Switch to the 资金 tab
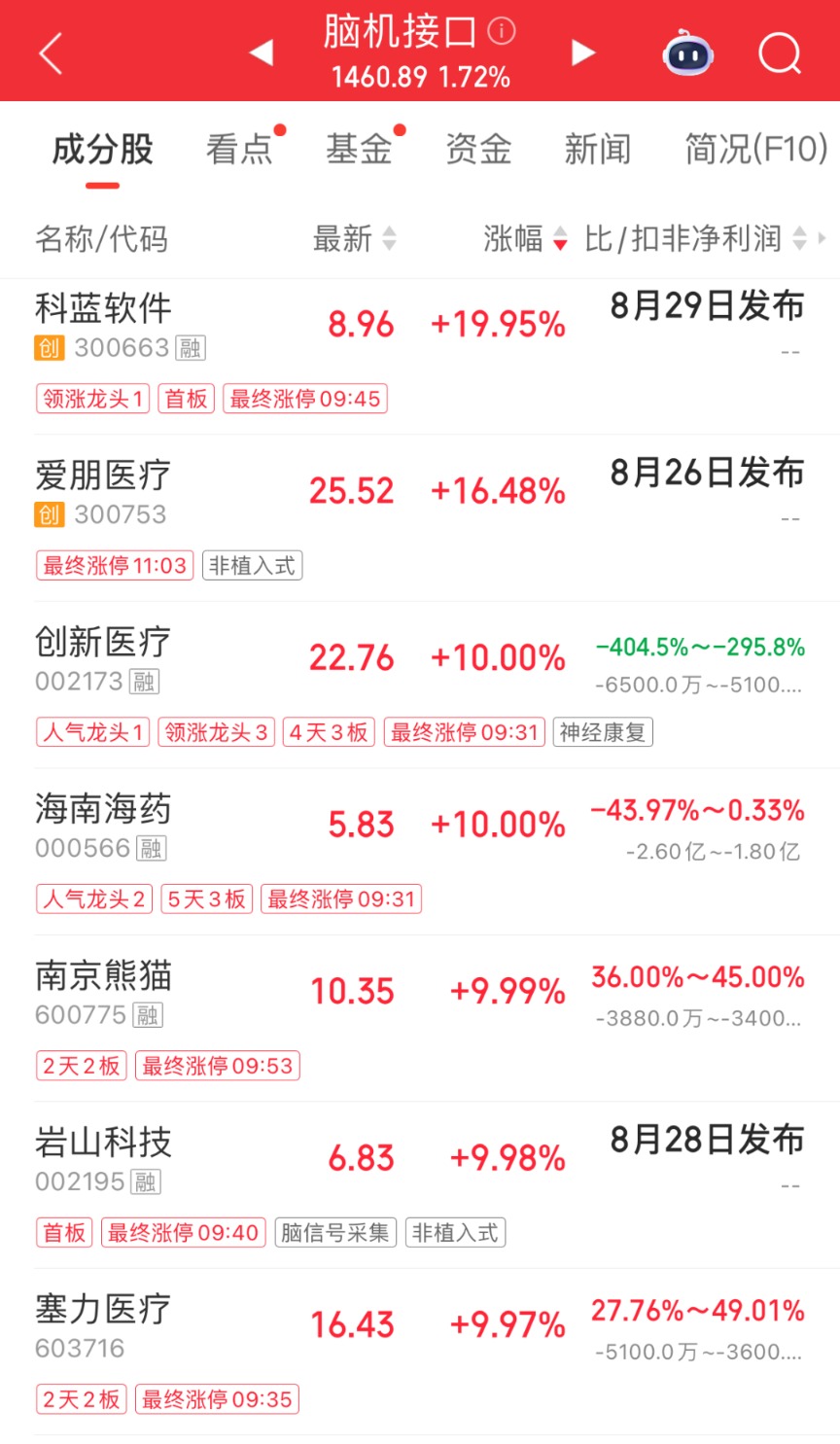The image size is (840, 1444). [x=478, y=150]
